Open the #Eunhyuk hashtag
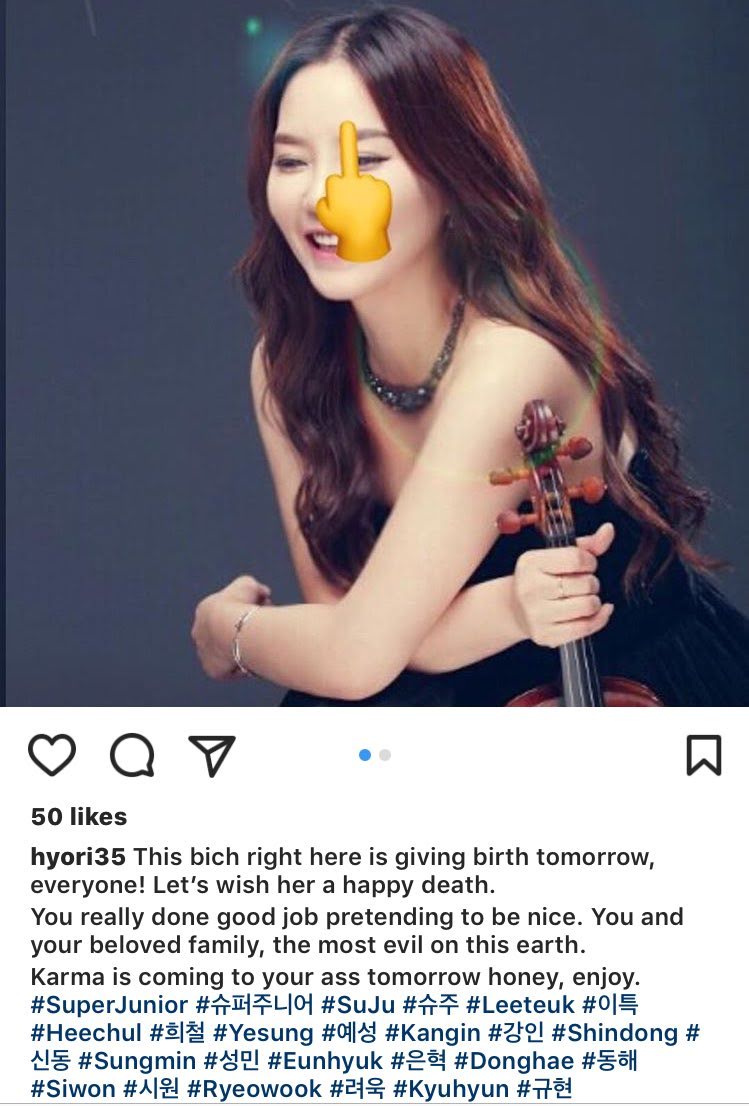The height and width of the screenshot is (1106, 749). [x=325, y=1061]
